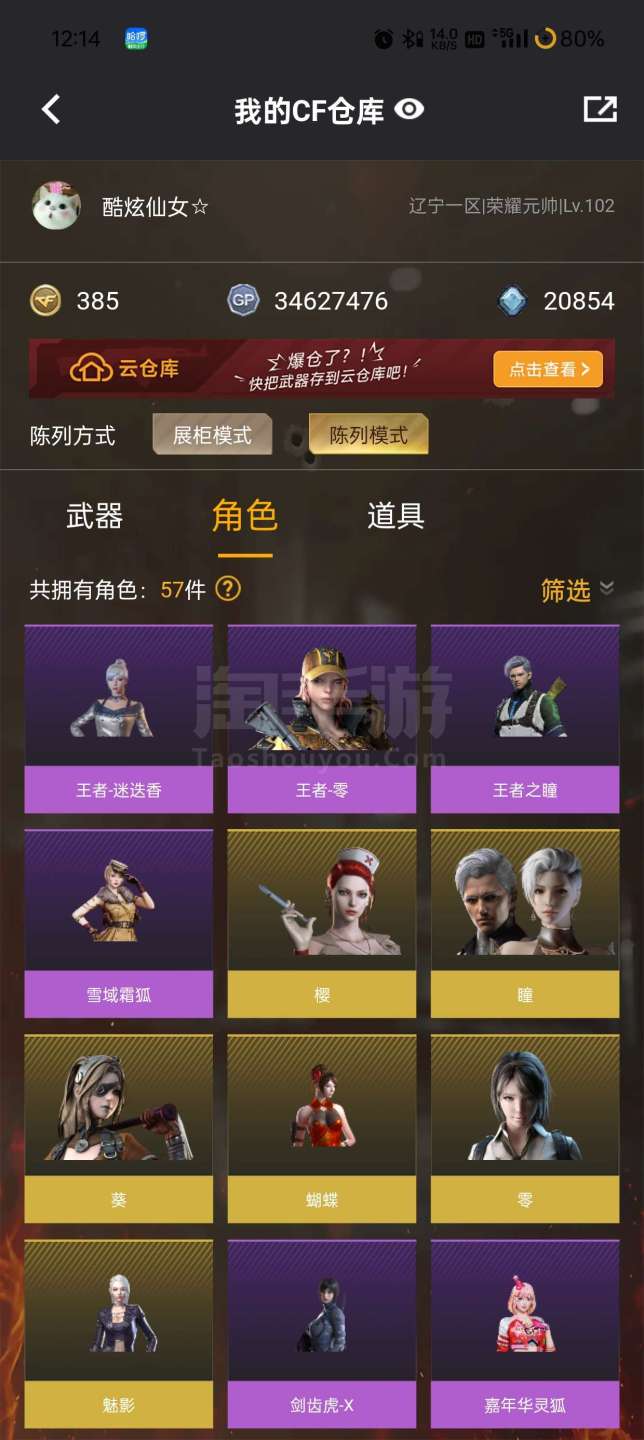Switch to the 道具 tab
Image resolution: width=644 pixels, height=1440 pixels.
(x=395, y=516)
